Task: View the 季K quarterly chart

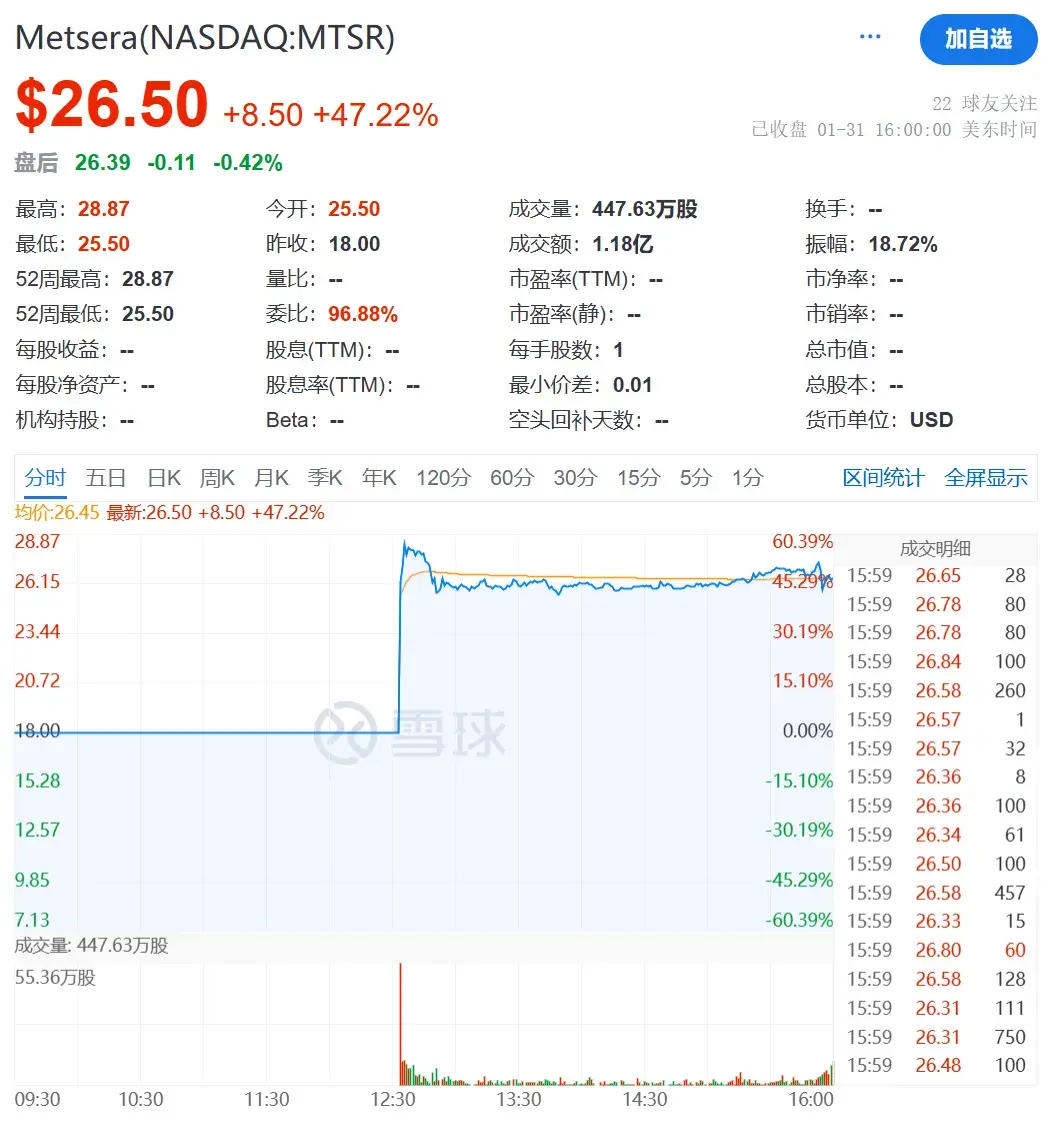Action: click(325, 478)
